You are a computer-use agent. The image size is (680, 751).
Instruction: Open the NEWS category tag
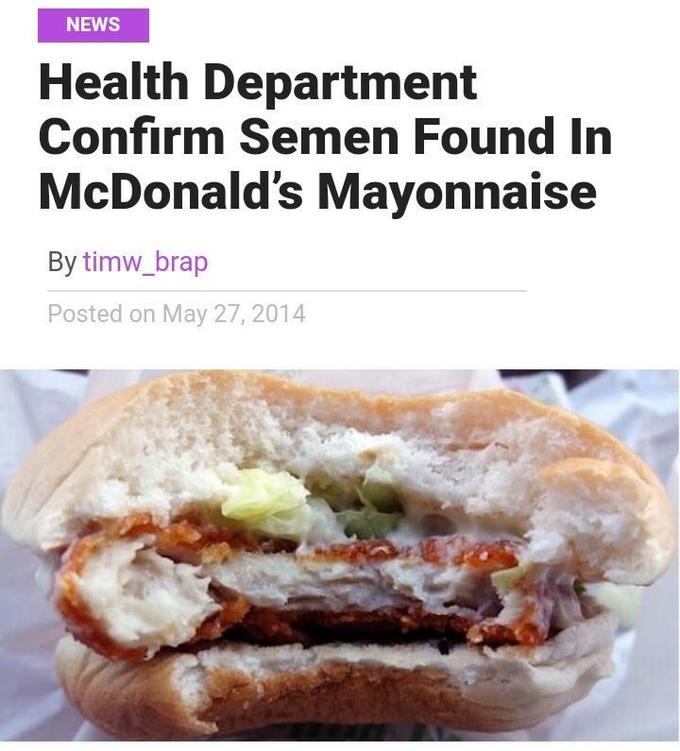93,25
